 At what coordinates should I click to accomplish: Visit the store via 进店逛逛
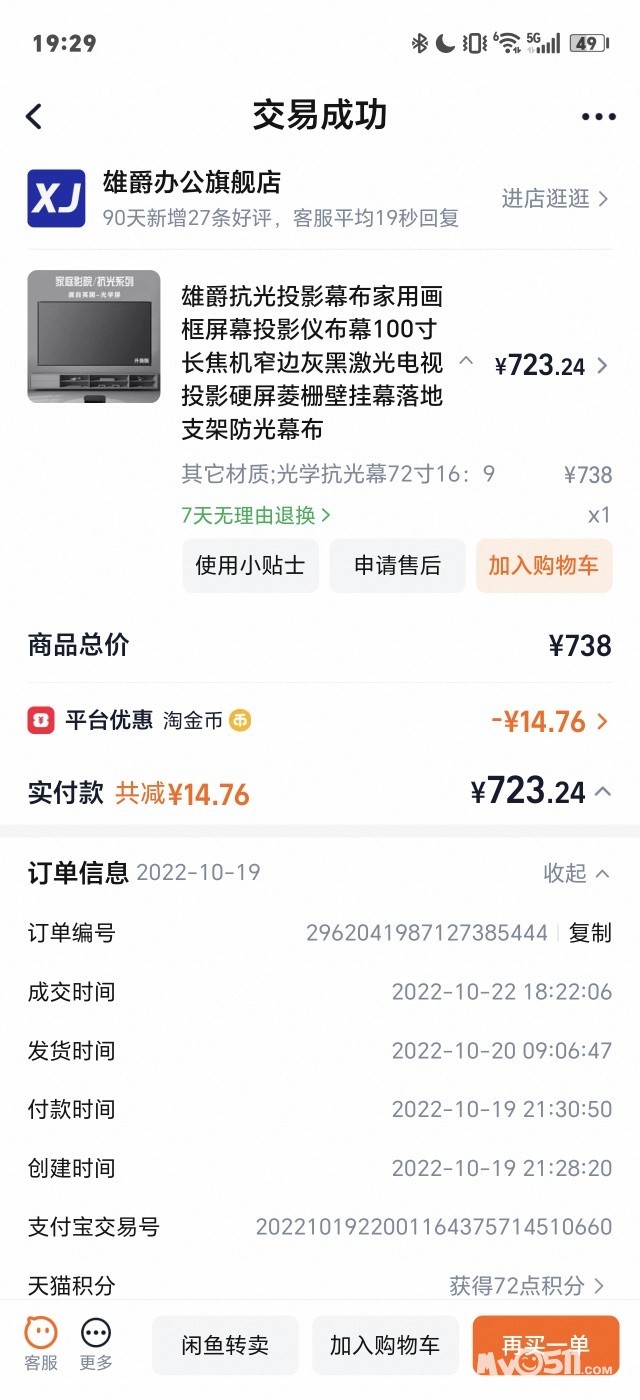(x=555, y=199)
